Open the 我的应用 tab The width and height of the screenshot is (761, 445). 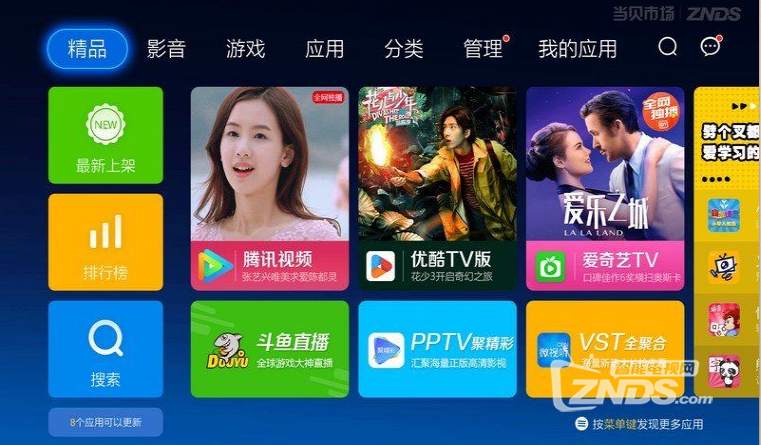tap(577, 49)
